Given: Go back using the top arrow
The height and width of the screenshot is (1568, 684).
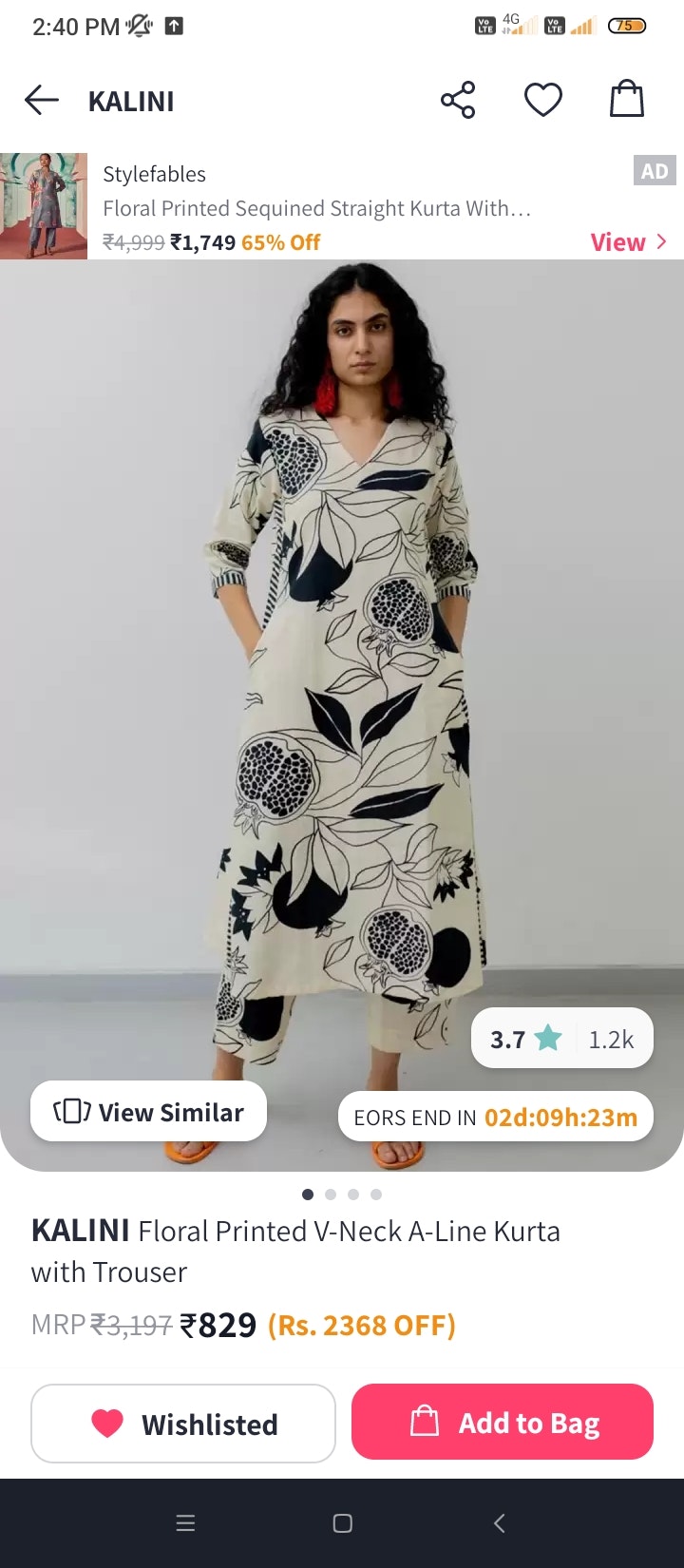Looking at the screenshot, I should click(x=42, y=100).
